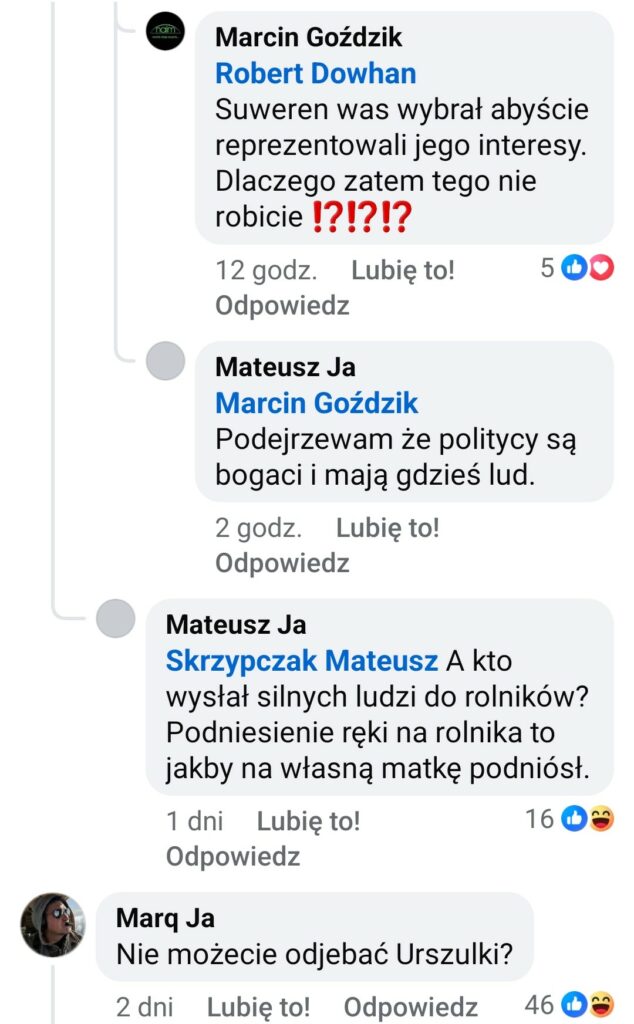Image resolution: width=634 pixels, height=1024 pixels.
Task: View reactions on Marcin Goździk's comment
Action: click(577, 268)
